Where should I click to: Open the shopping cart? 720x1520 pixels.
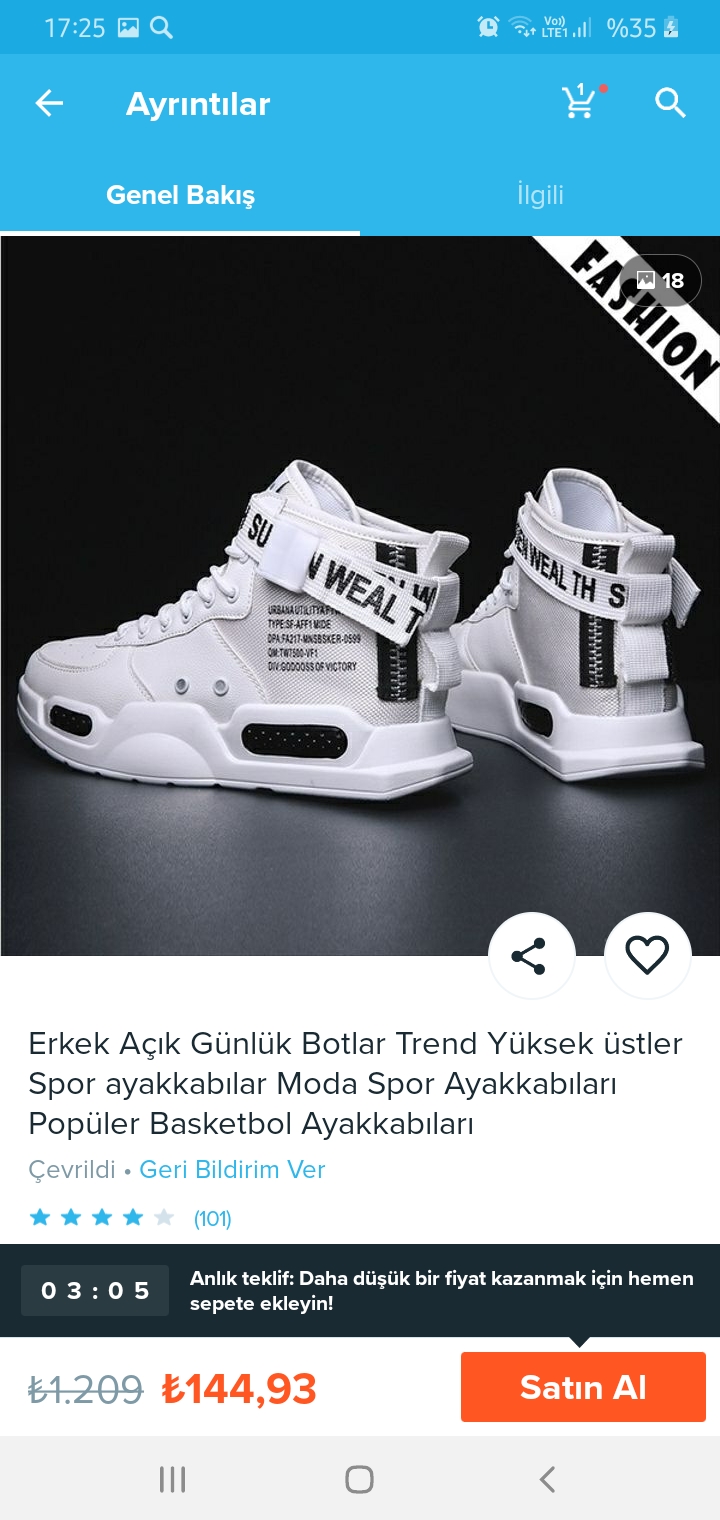pos(579,102)
